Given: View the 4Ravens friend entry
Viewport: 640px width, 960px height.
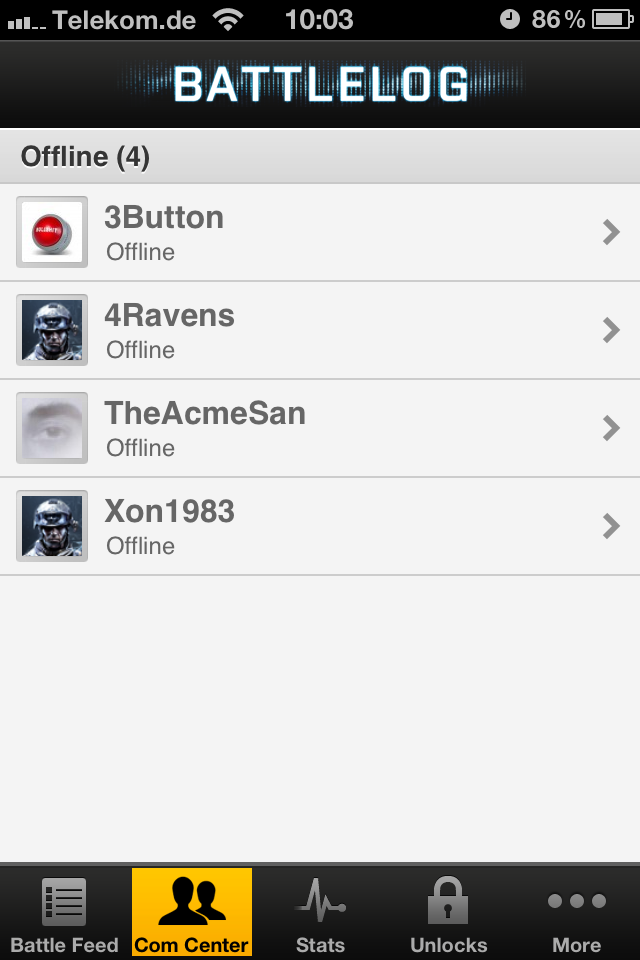Looking at the screenshot, I should click(320, 330).
